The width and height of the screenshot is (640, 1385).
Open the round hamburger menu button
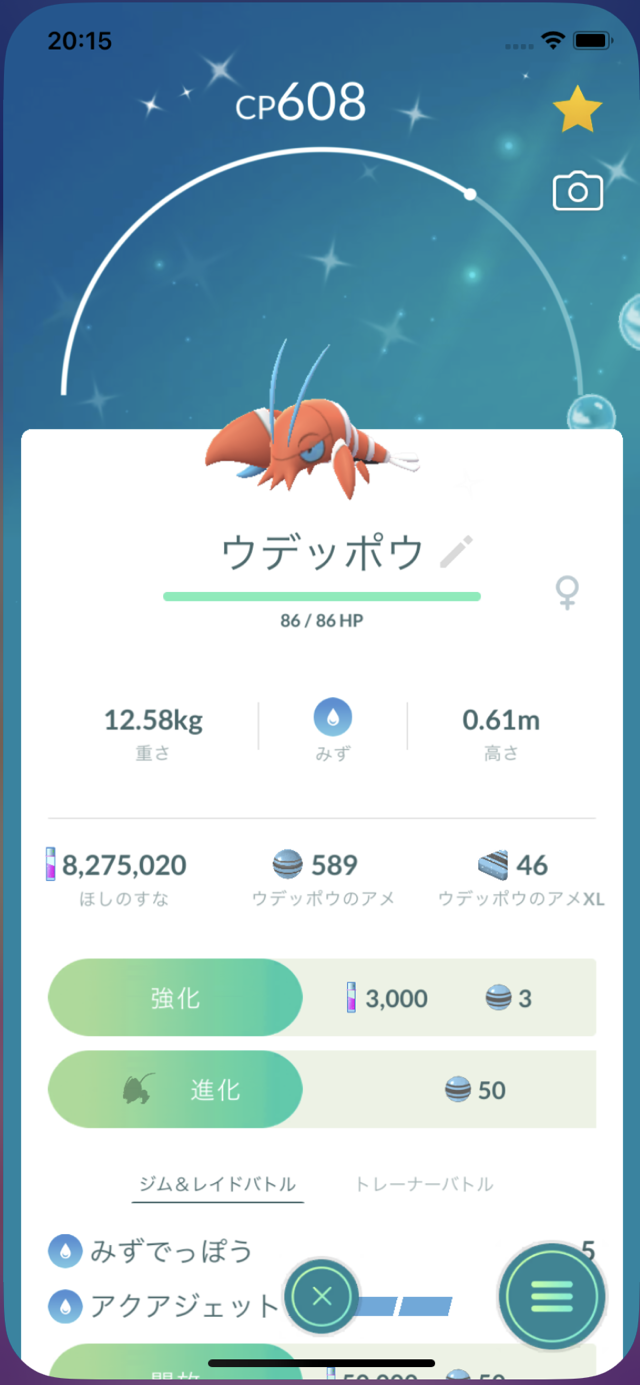552,1297
